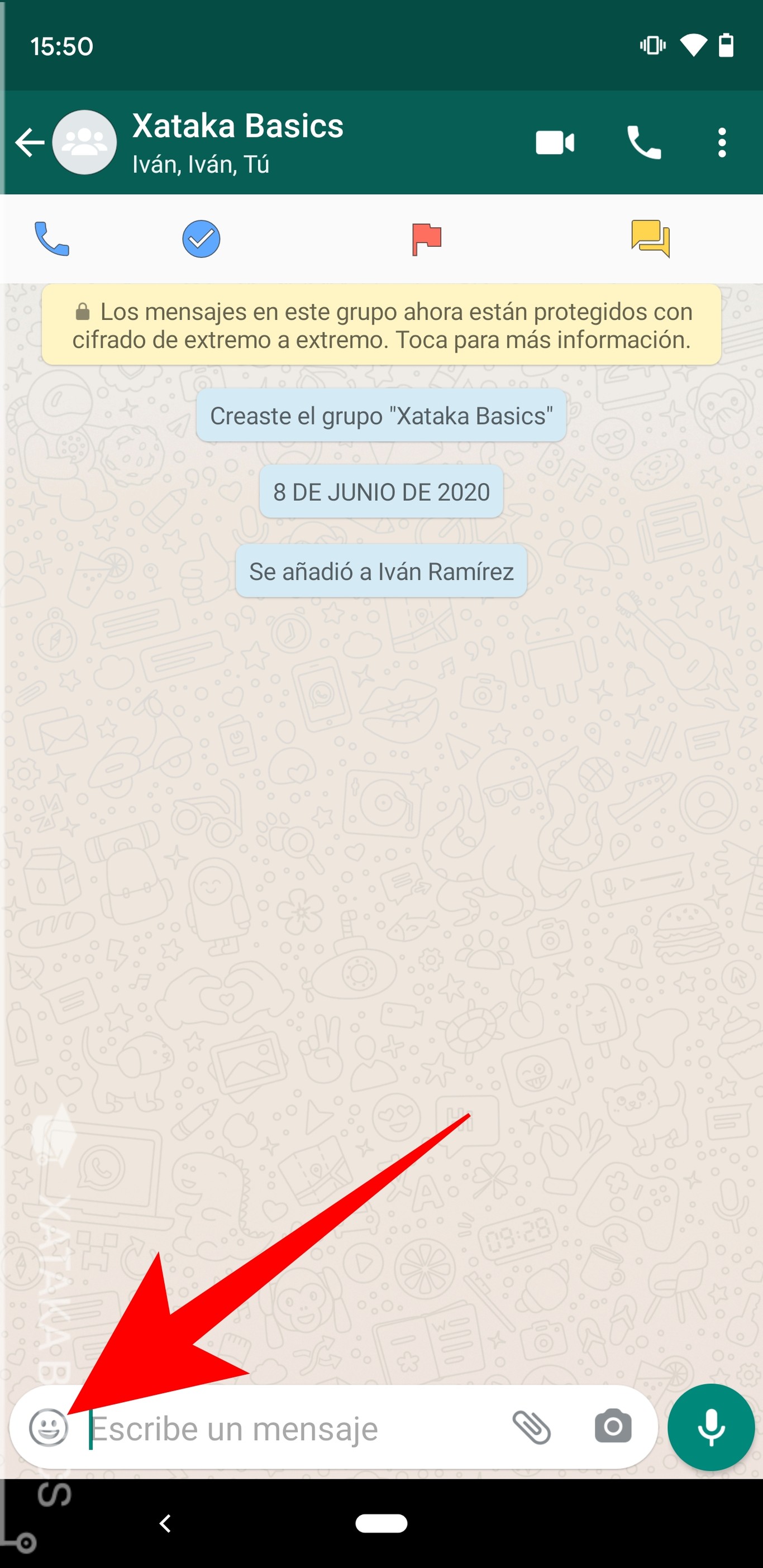763x1568 pixels.
Task: Open Xataka Basics group info
Action: [237, 142]
